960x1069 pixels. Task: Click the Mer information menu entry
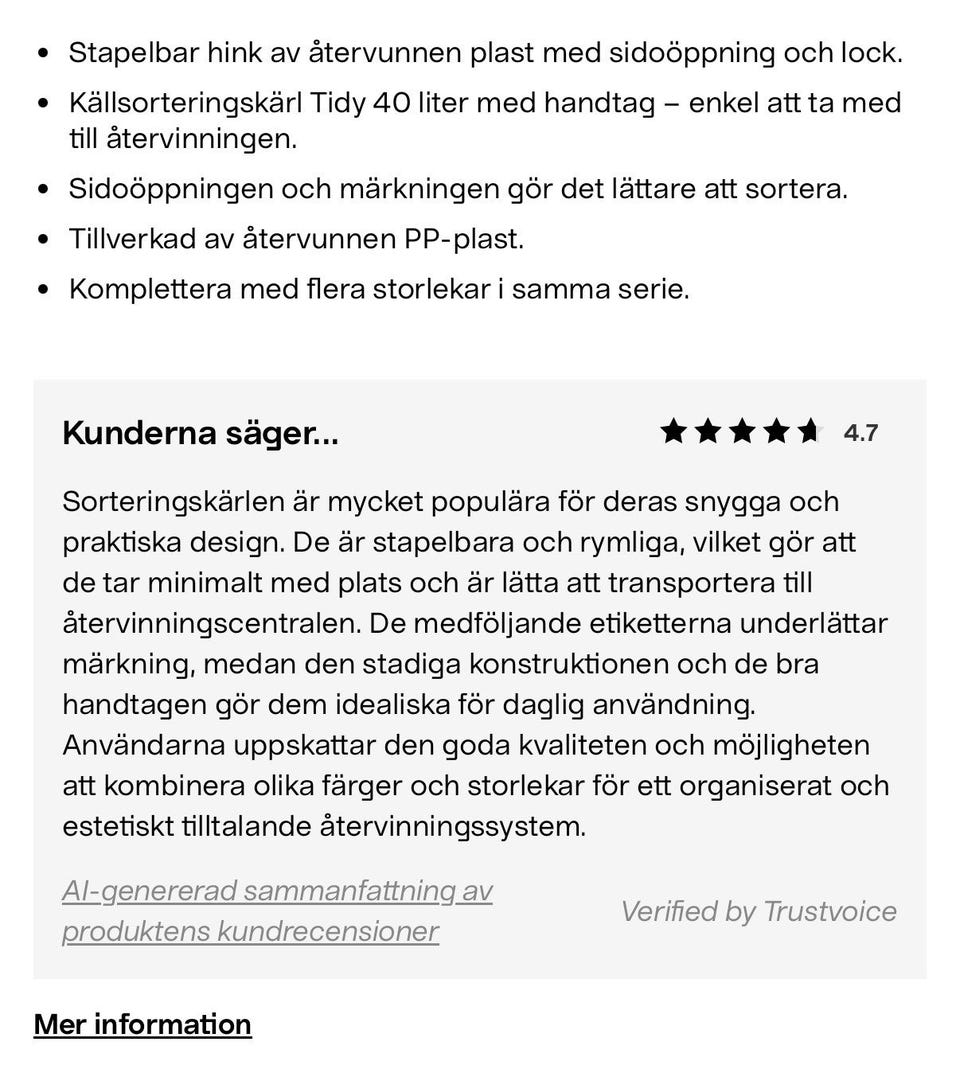142,1024
